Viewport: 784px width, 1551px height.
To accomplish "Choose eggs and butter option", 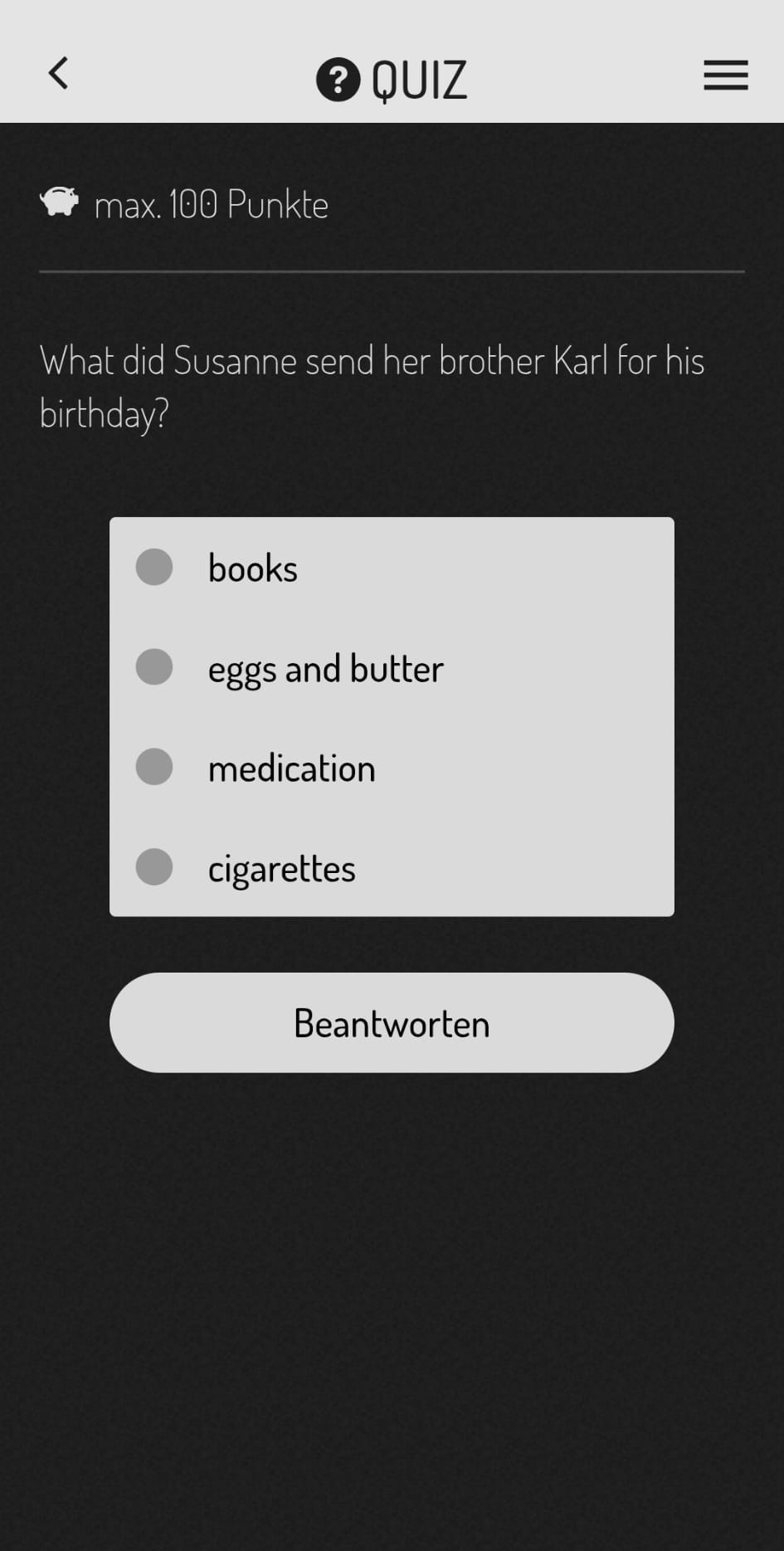I will click(154, 667).
